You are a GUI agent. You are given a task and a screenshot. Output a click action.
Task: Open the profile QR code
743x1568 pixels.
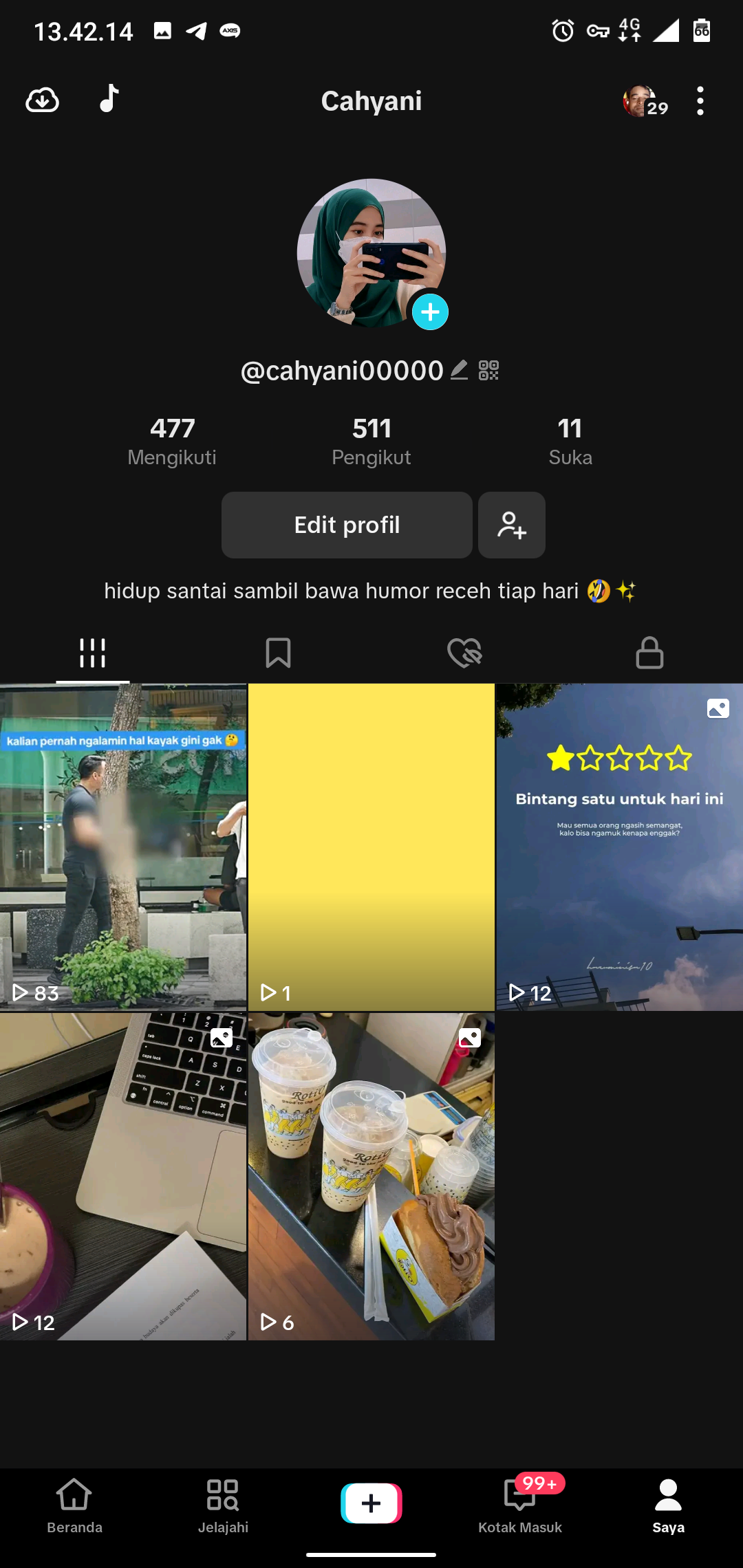488,371
